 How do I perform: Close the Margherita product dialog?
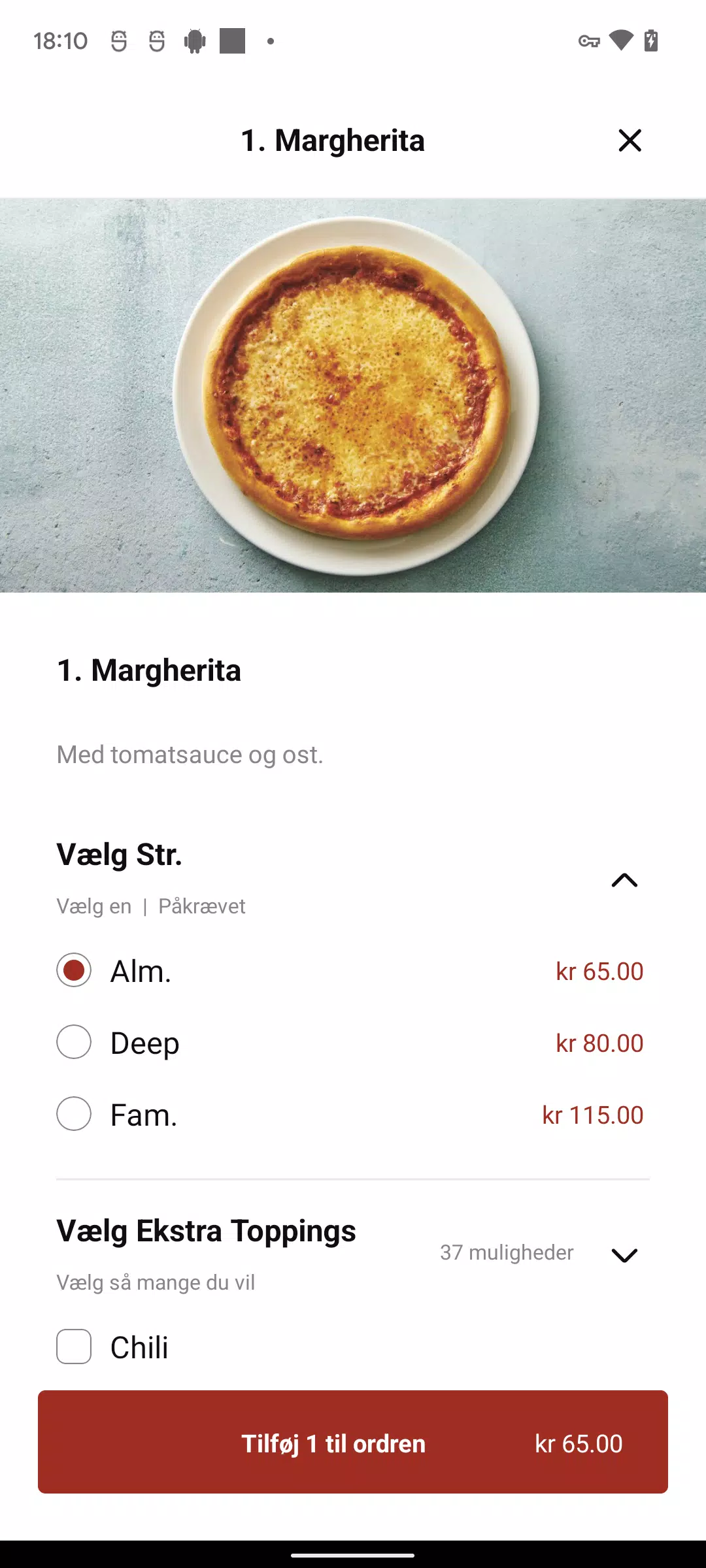pos(630,140)
